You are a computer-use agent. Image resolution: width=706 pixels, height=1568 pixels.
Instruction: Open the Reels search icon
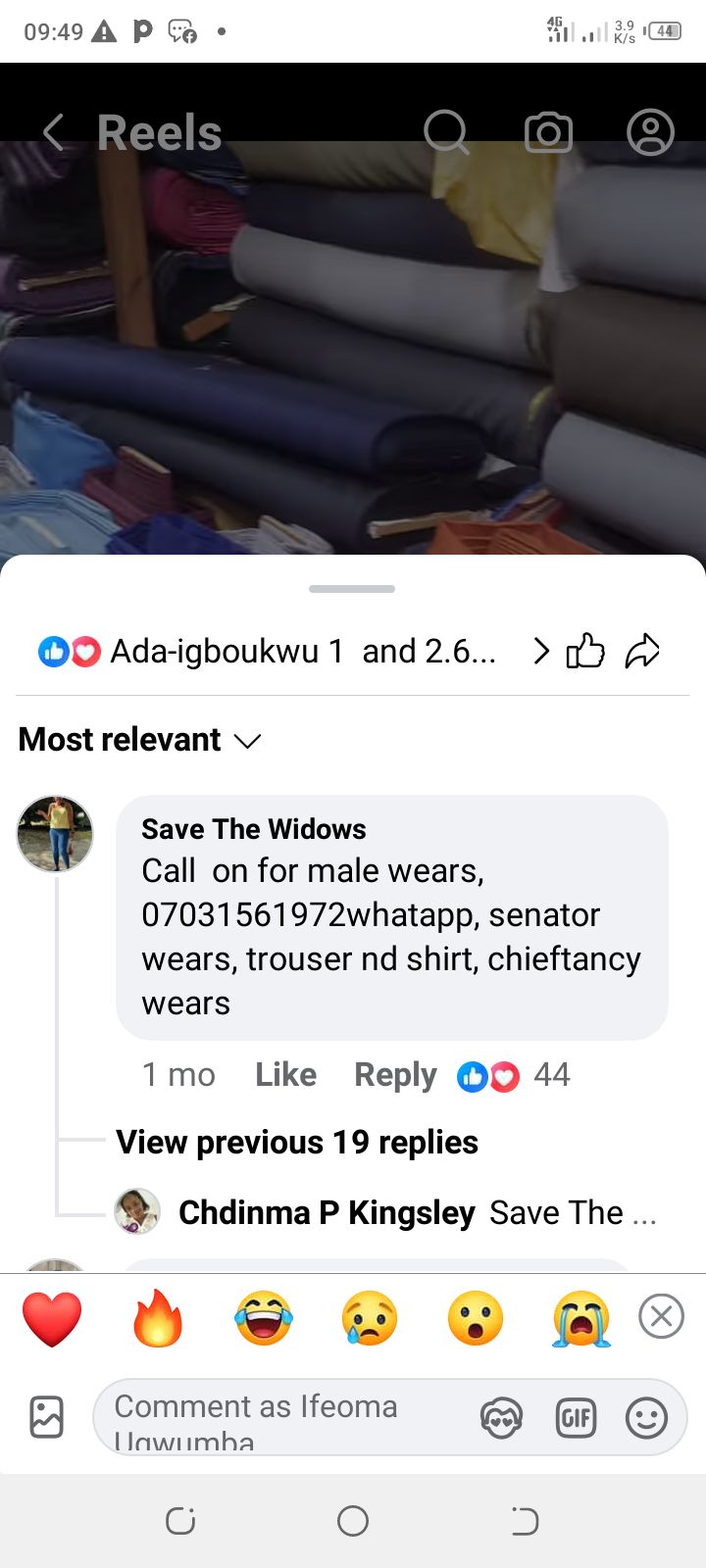(446, 132)
